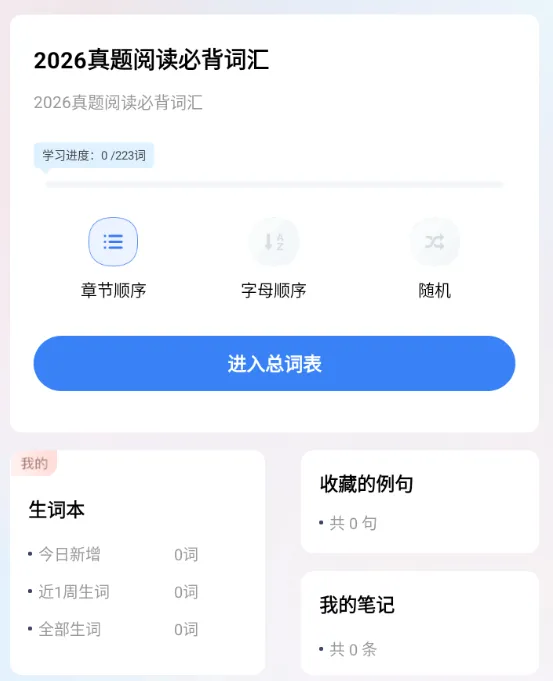The image size is (553, 681).
Task: Open the 收藏的例句 card
Action: click(x=420, y=502)
